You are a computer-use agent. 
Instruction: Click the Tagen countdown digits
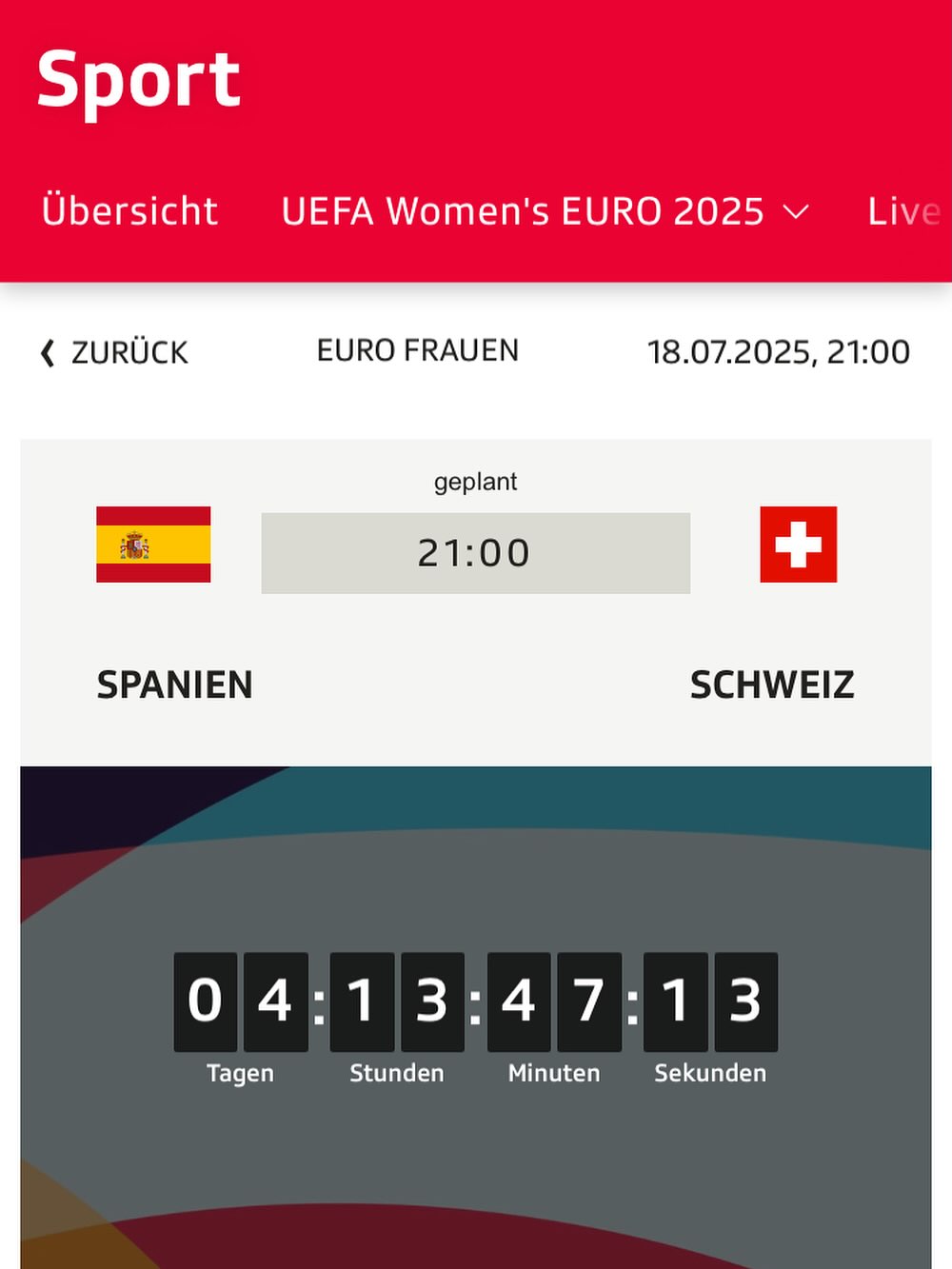(240, 1000)
